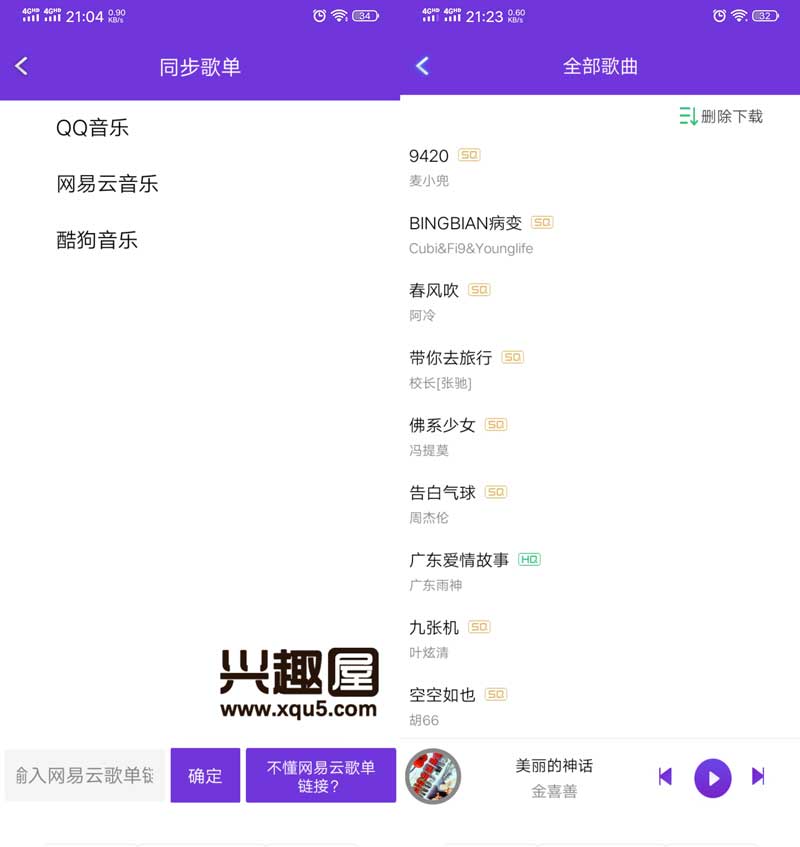The image size is (800, 847).
Task: Tap 删除下载 sort-delete option
Action: tap(721, 116)
